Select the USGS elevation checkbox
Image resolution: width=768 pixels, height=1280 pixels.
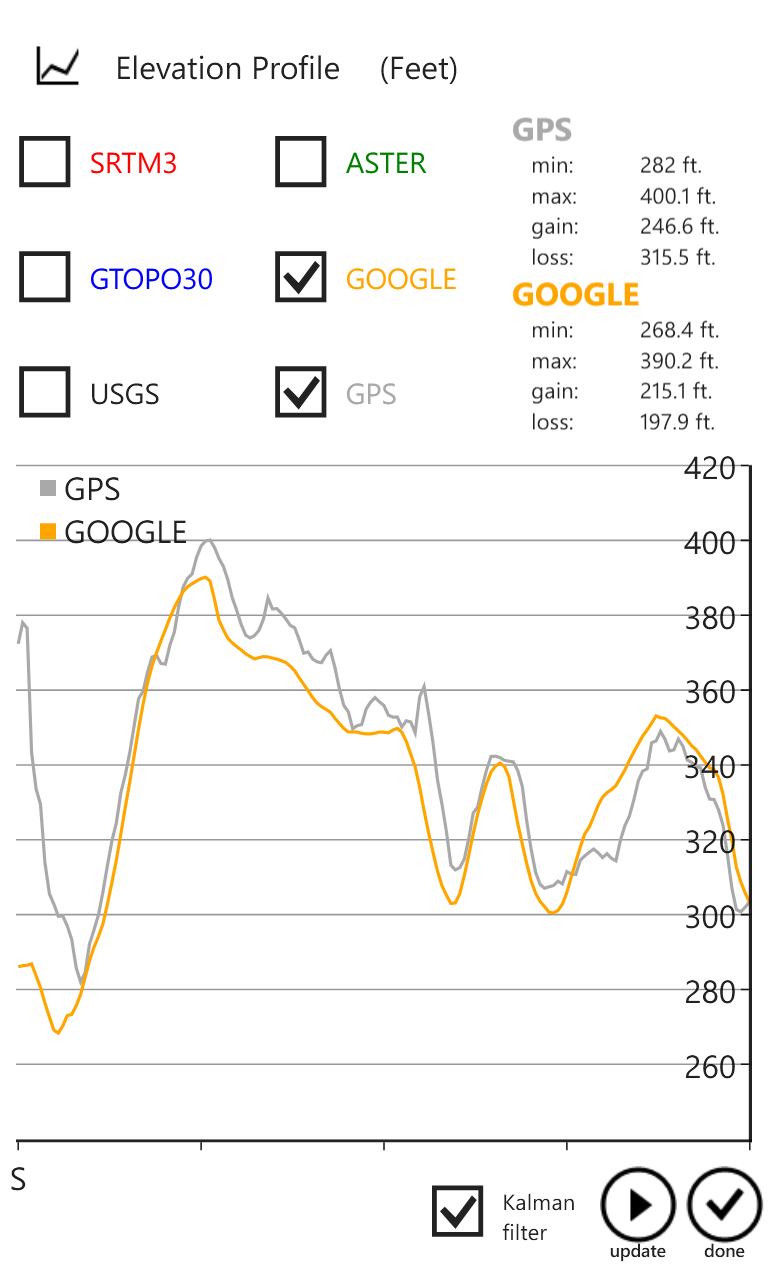coord(45,393)
